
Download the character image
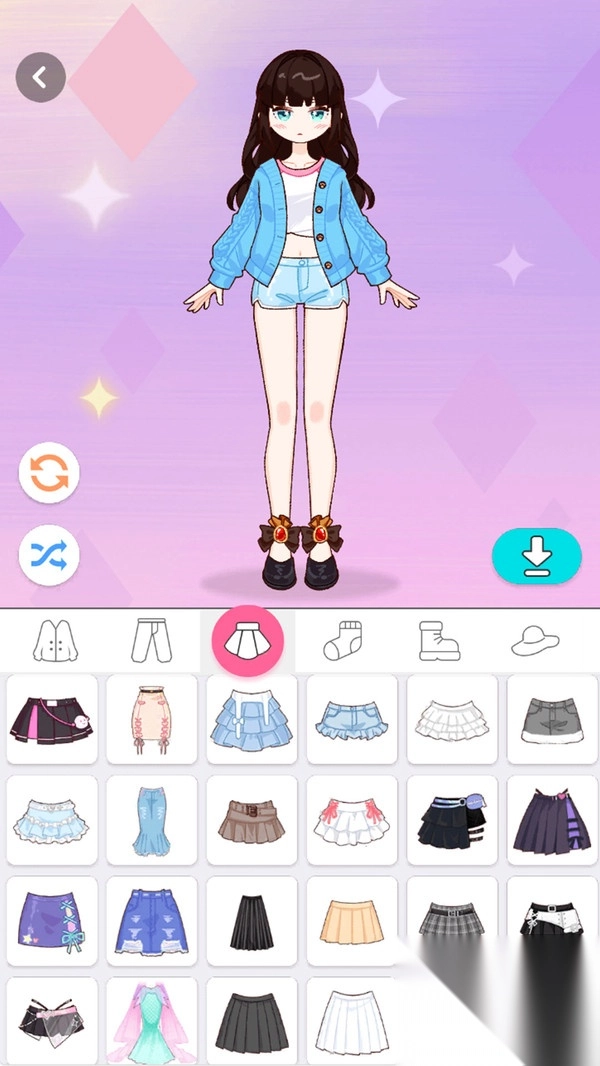536,556
